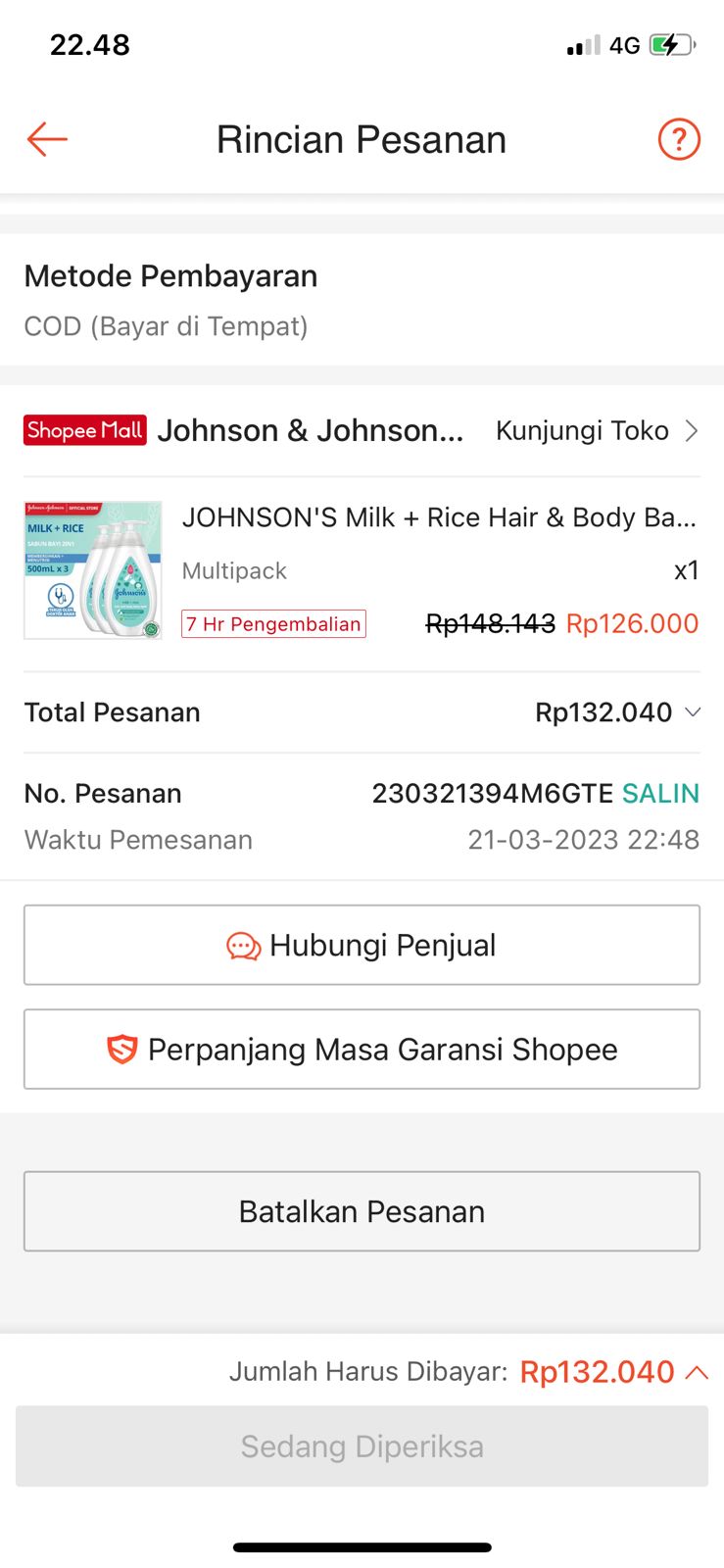724x1568 pixels.
Task: Copy the order number with SALIN
Action: click(660, 794)
